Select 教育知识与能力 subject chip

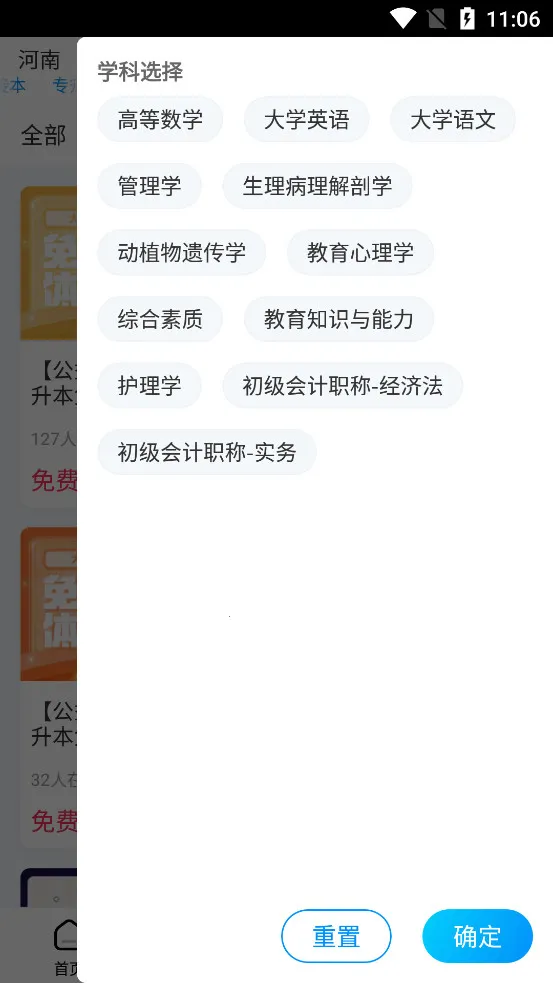339,318
